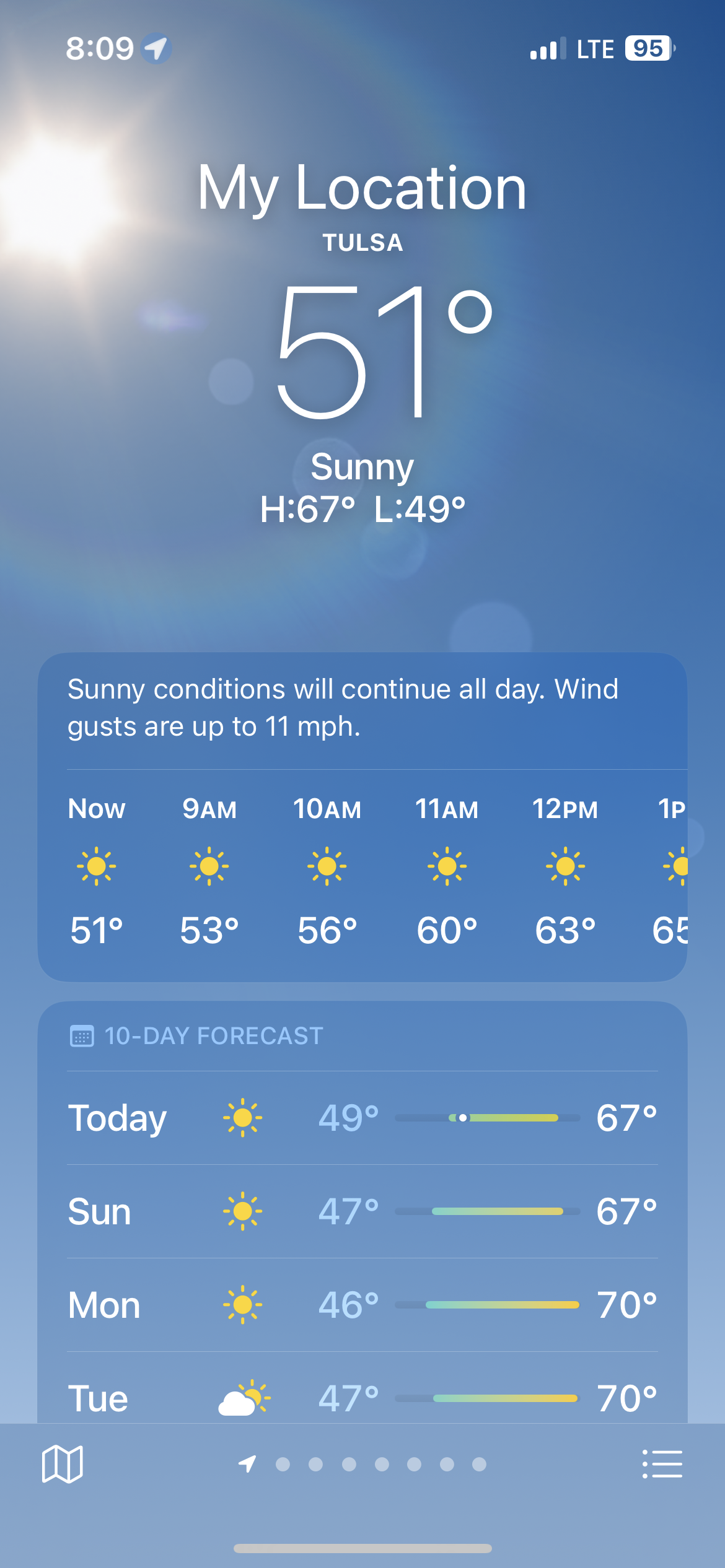725x1568 pixels.
Task: Open the saved locations list
Action: pyautogui.click(x=662, y=1464)
